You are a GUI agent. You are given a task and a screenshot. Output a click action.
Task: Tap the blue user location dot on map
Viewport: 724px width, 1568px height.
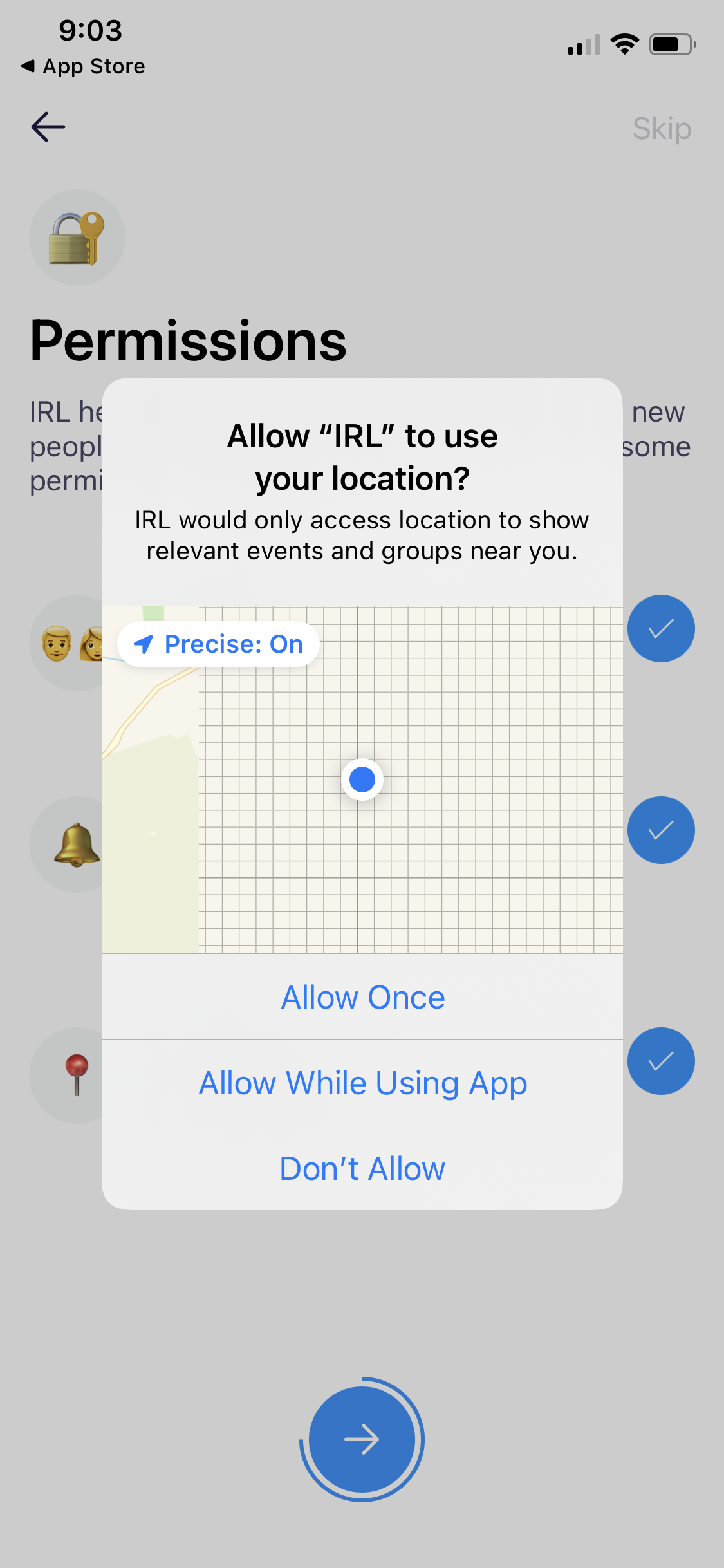tap(362, 779)
